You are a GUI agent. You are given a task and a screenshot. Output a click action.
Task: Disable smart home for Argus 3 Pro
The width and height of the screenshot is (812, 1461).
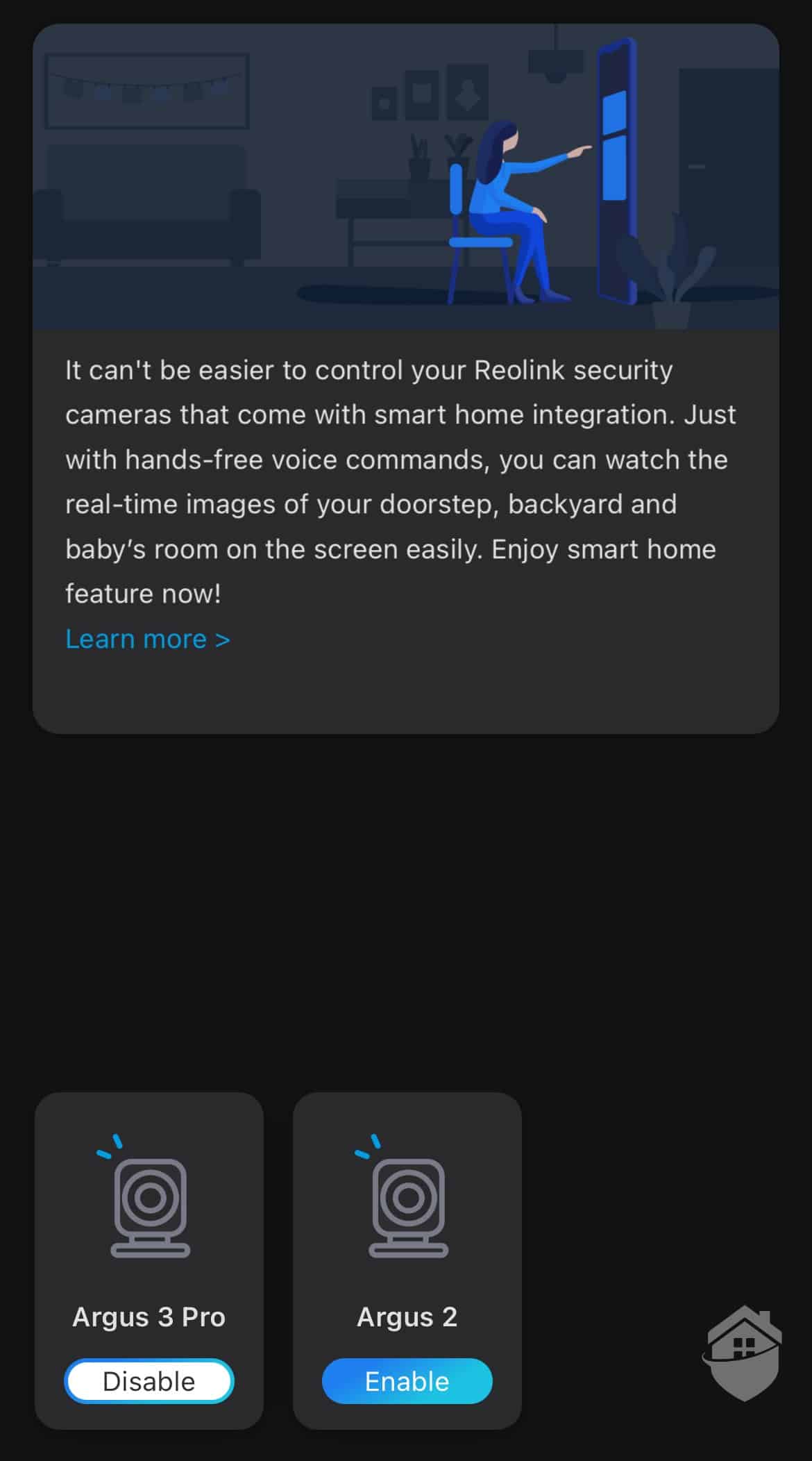tap(149, 1381)
